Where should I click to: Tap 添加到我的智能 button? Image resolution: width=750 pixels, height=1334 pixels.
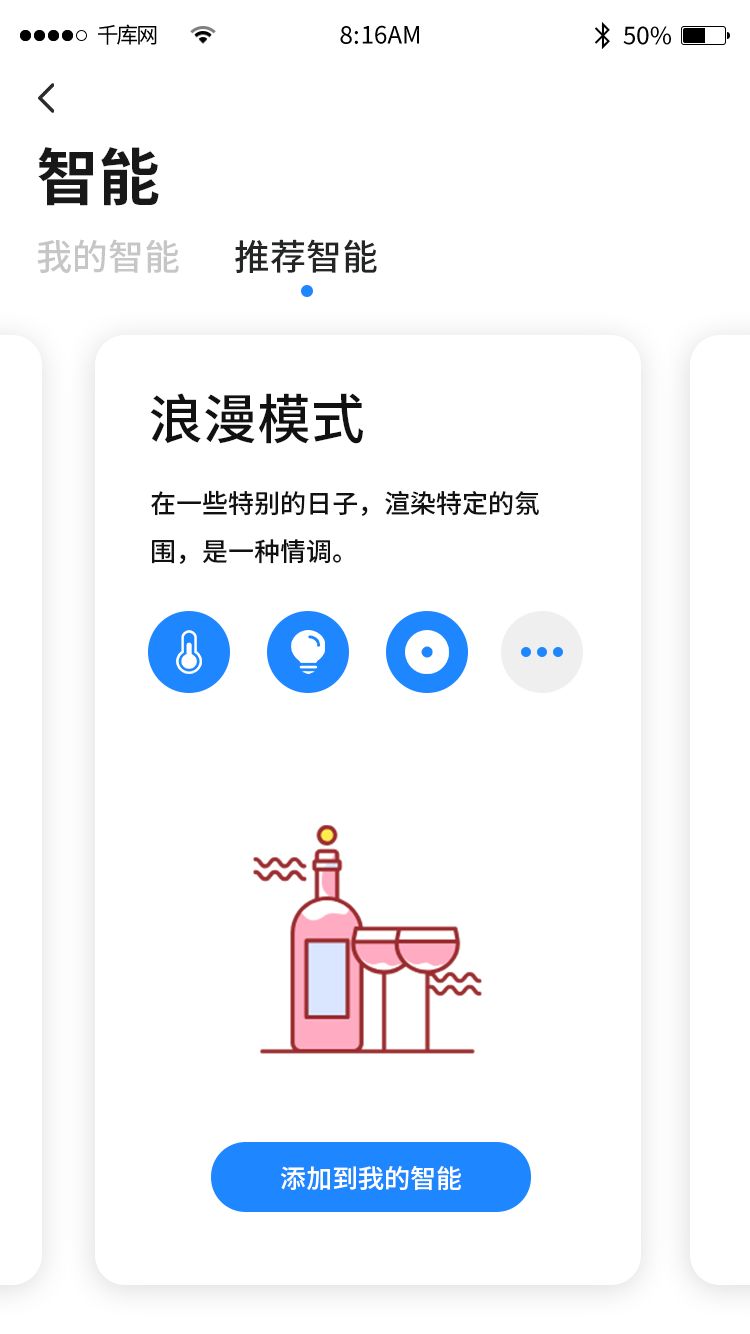tap(370, 1177)
